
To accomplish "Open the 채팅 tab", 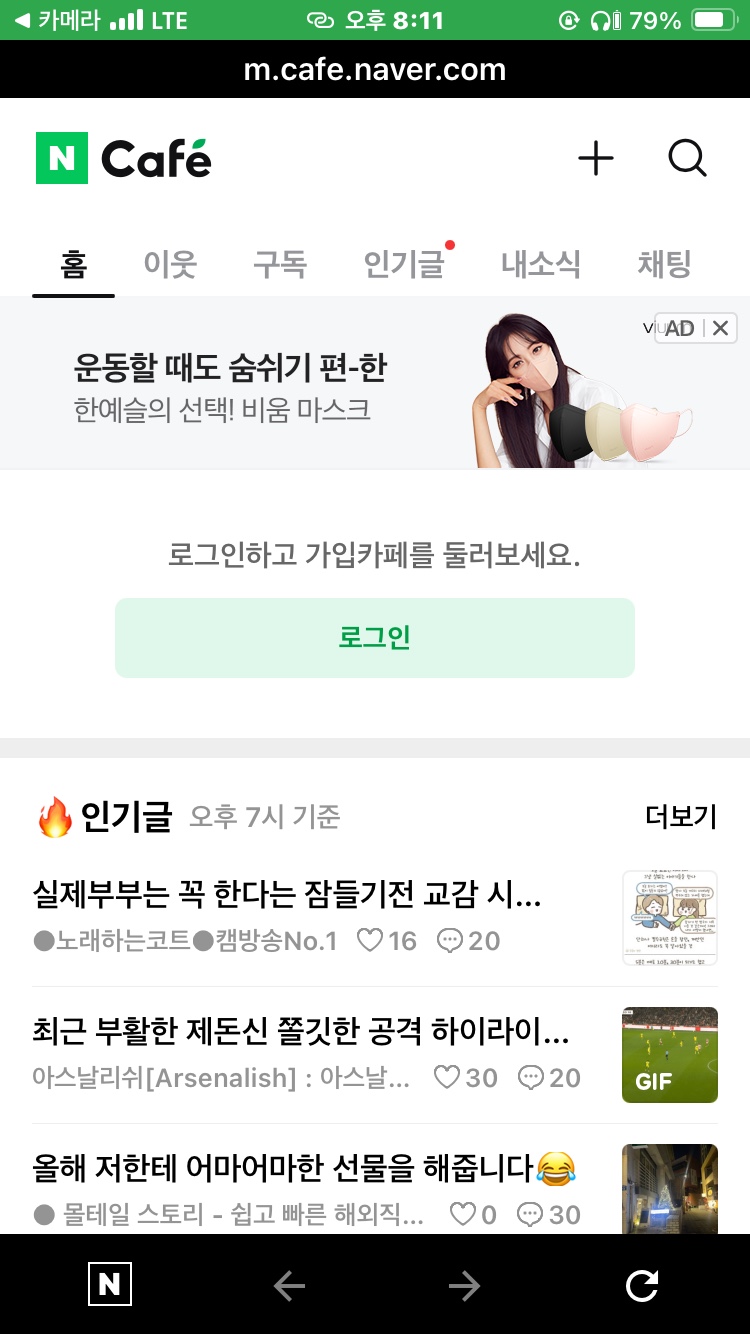I will [664, 265].
